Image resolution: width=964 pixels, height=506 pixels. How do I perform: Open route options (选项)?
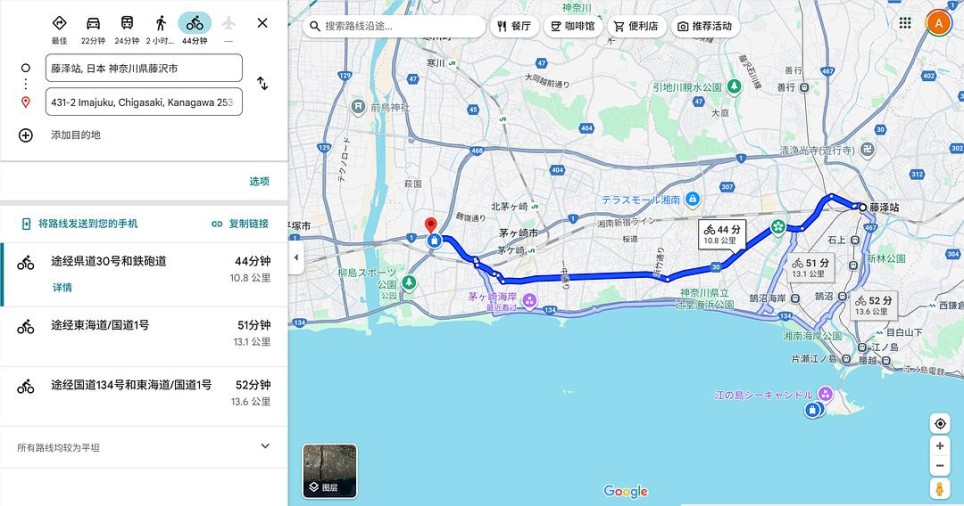pyautogui.click(x=259, y=181)
